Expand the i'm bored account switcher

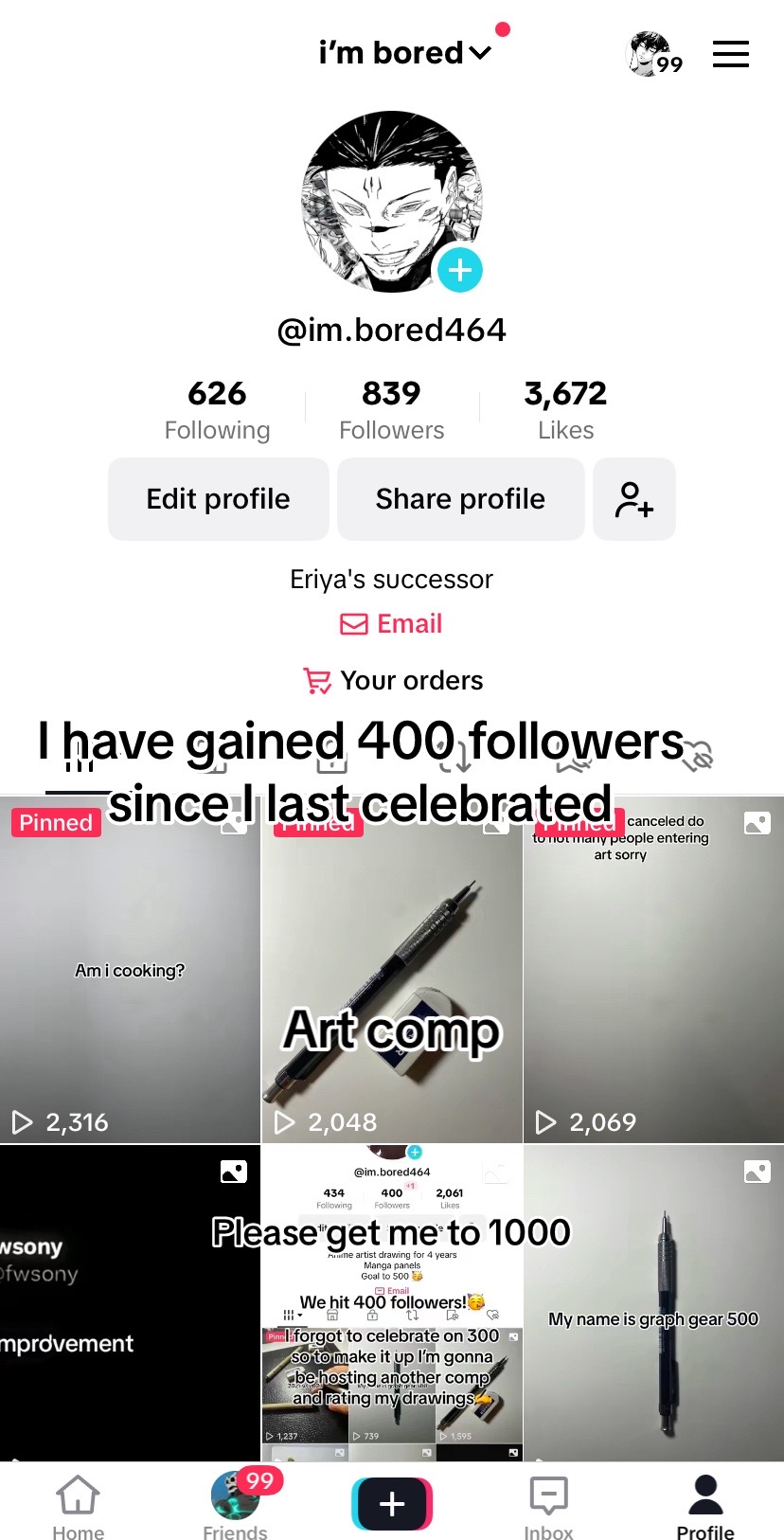[x=405, y=52]
